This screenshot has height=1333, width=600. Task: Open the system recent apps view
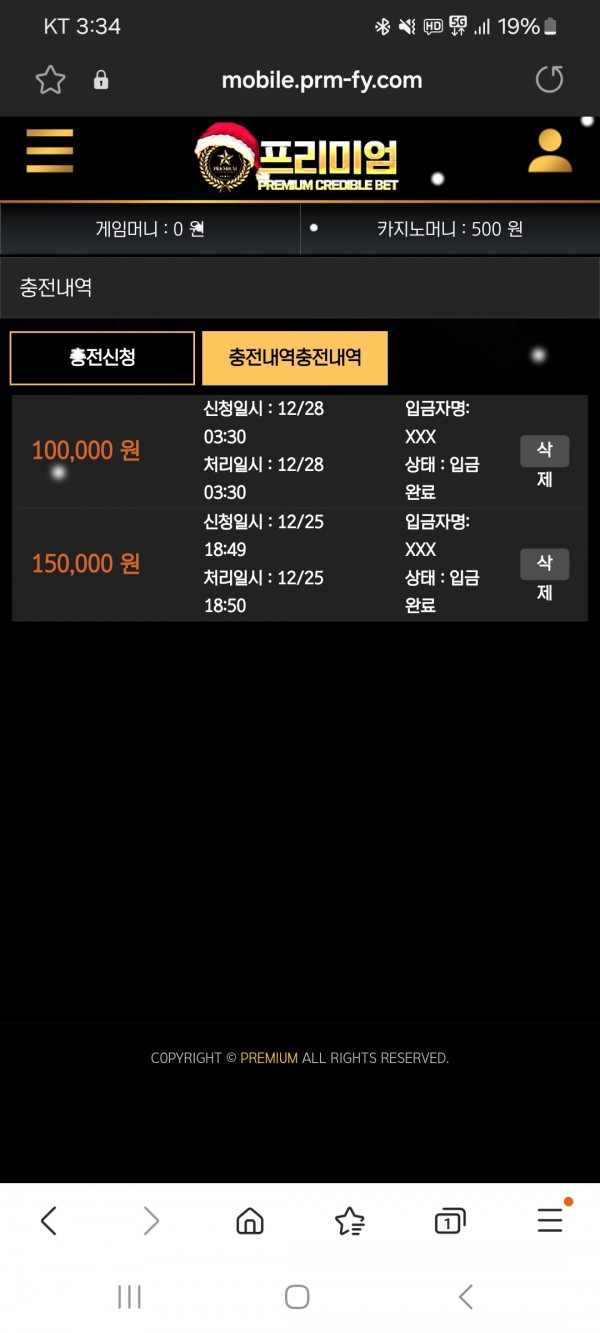pos(129,1297)
